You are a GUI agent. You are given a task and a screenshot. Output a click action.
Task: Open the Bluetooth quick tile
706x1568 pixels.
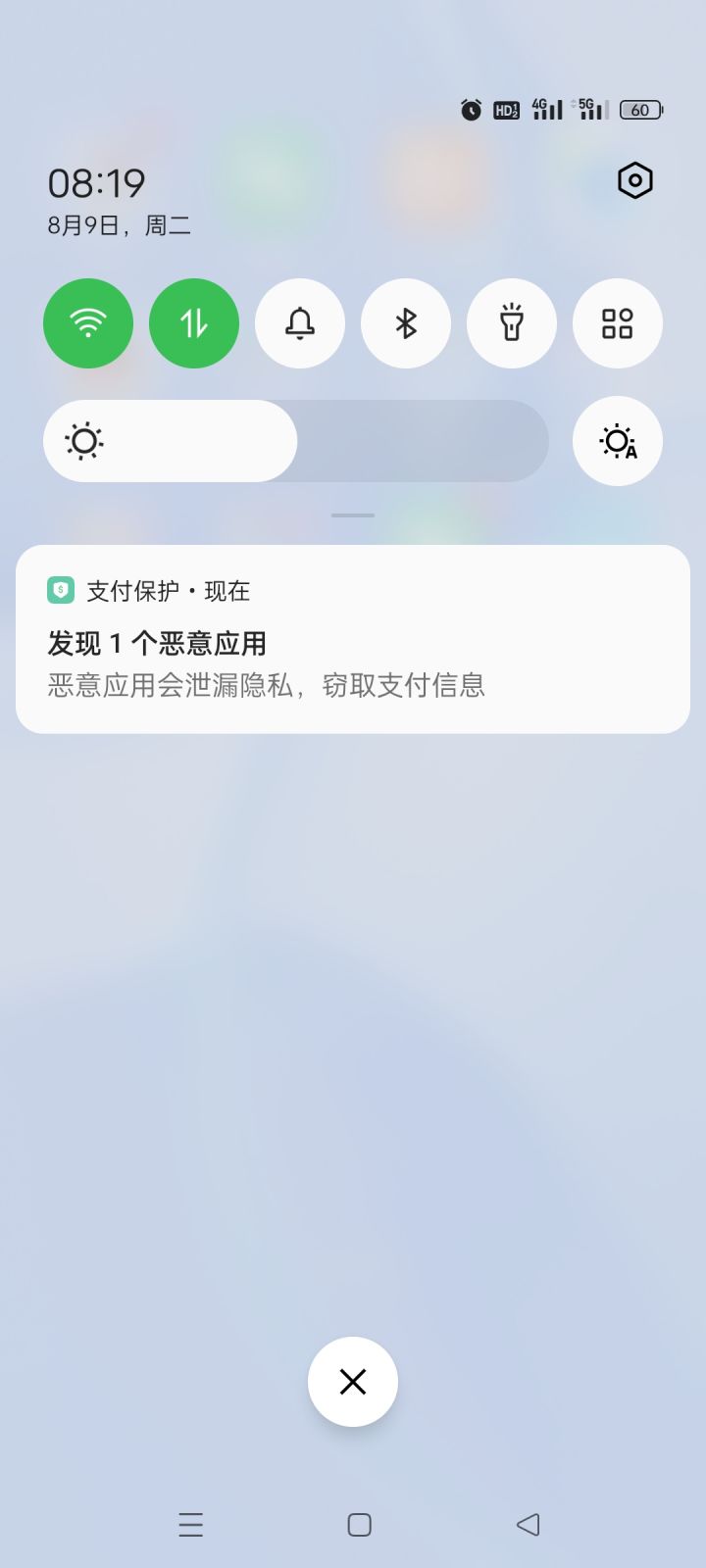pos(405,323)
